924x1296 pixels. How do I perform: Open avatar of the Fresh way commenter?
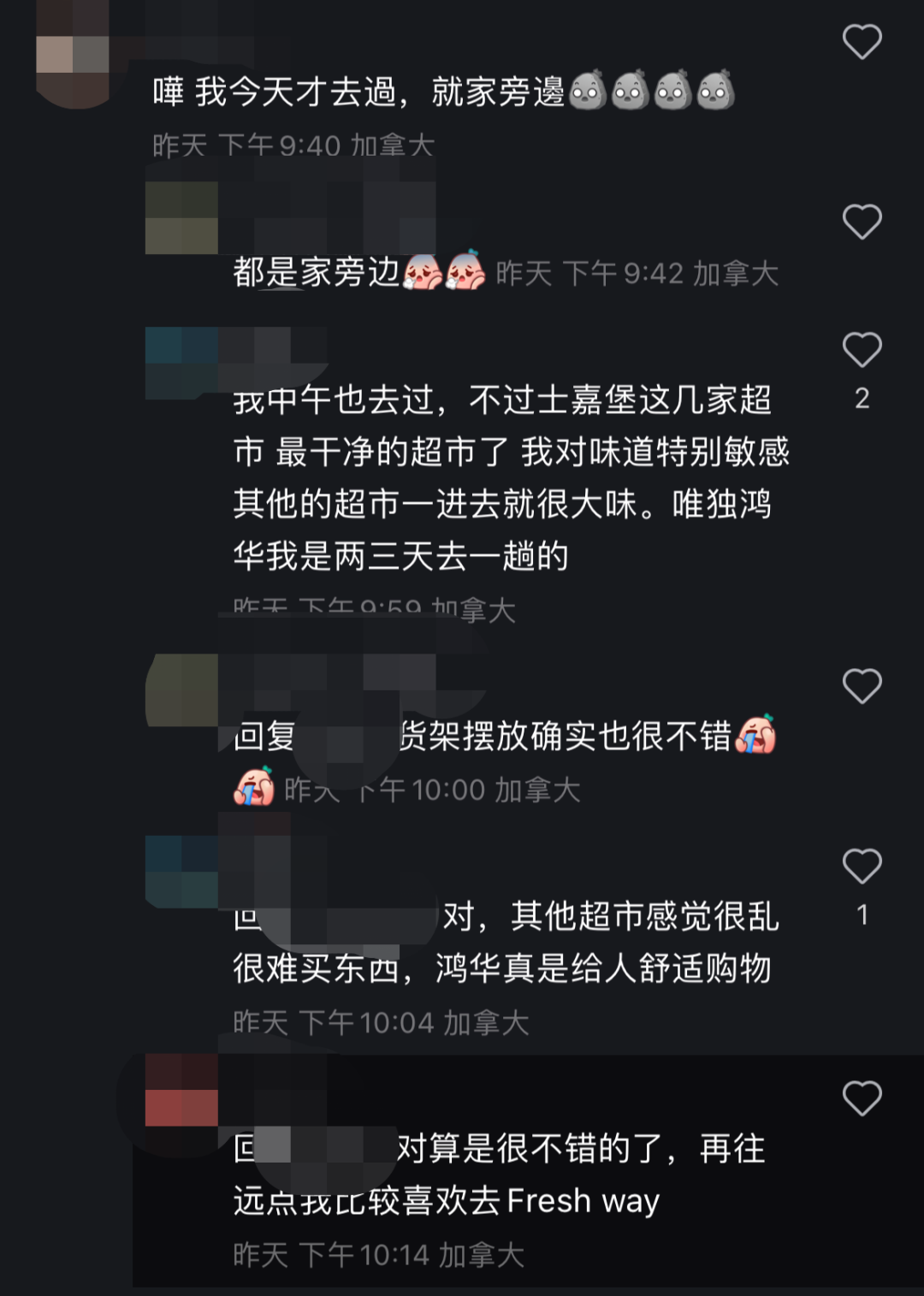pyautogui.click(x=181, y=1091)
